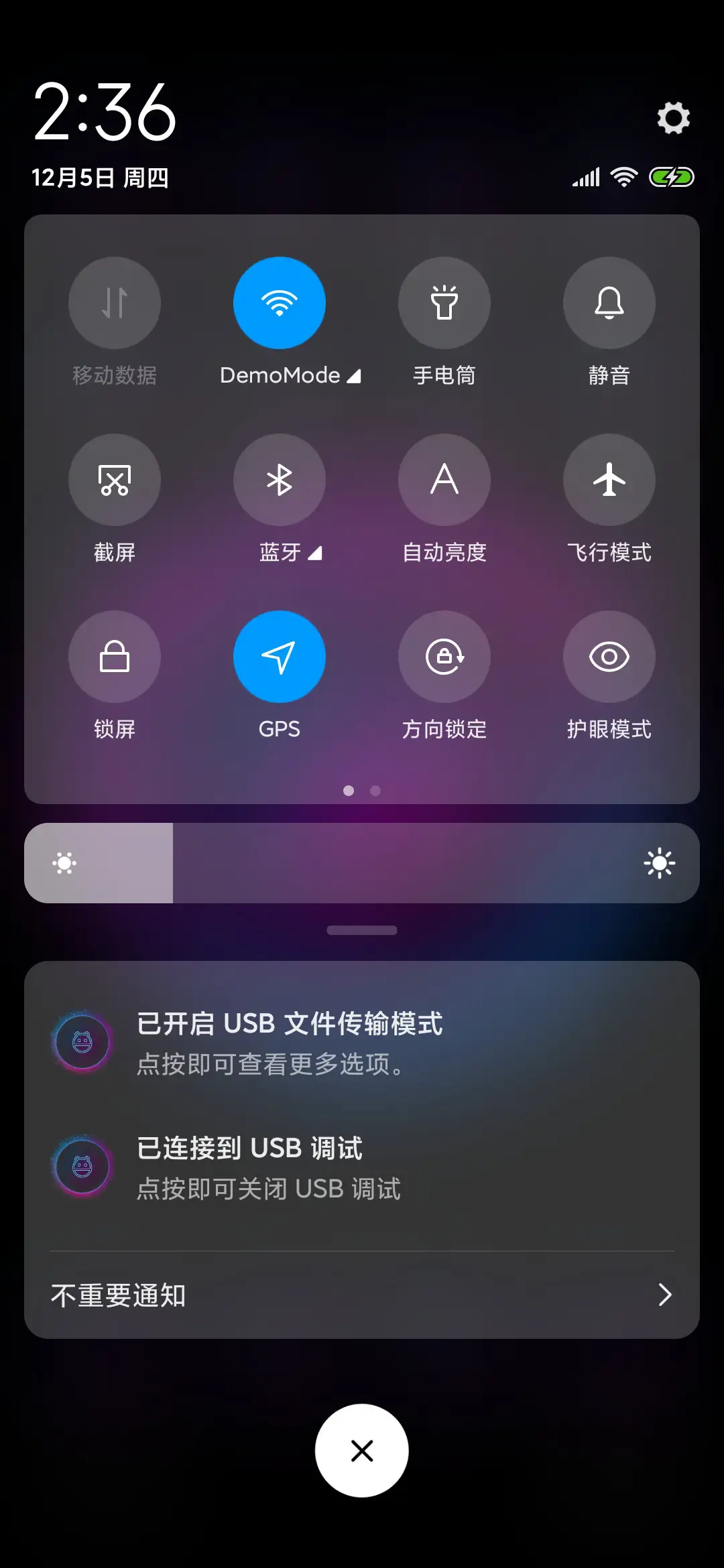Disable GPS location
This screenshot has height=1568, width=724.
(x=280, y=657)
